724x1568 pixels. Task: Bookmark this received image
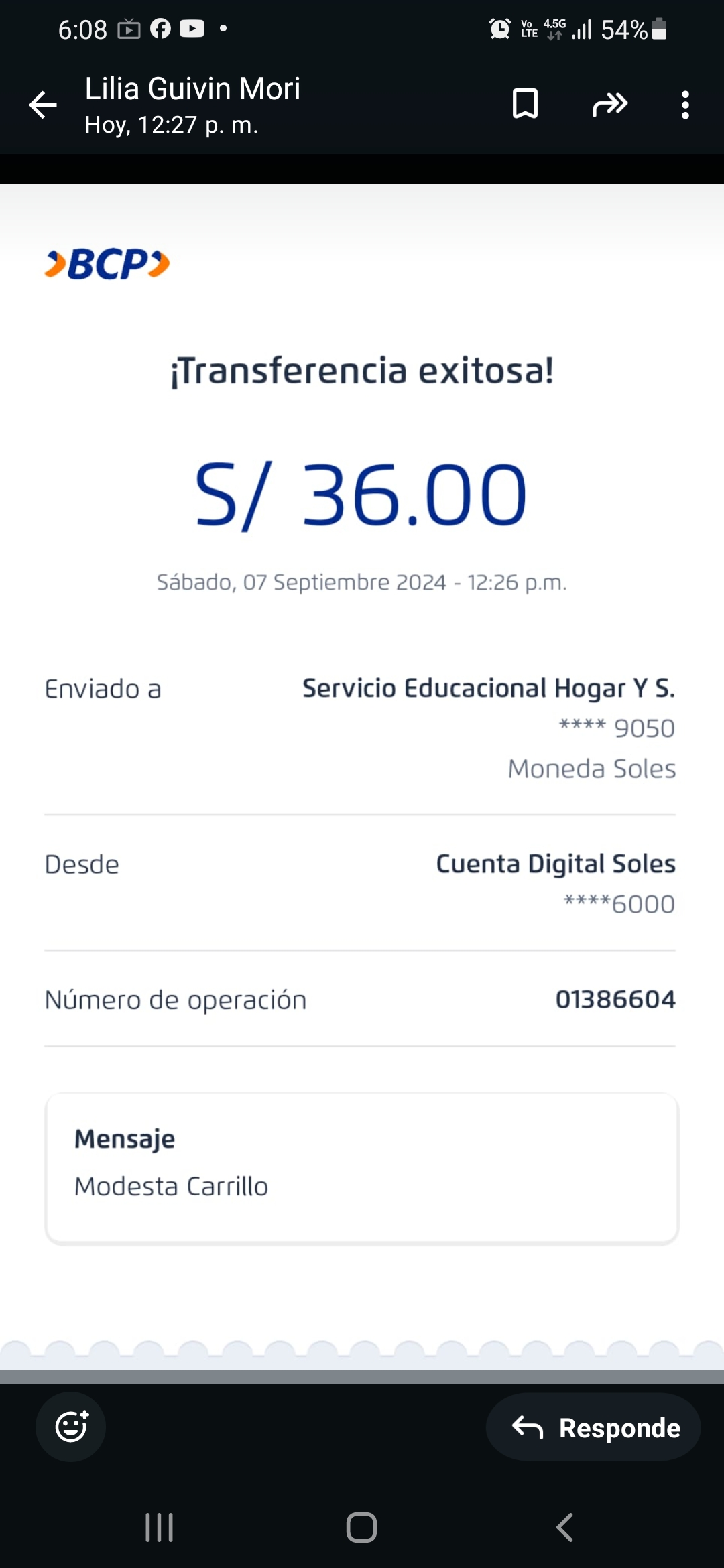pyautogui.click(x=525, y=104)
